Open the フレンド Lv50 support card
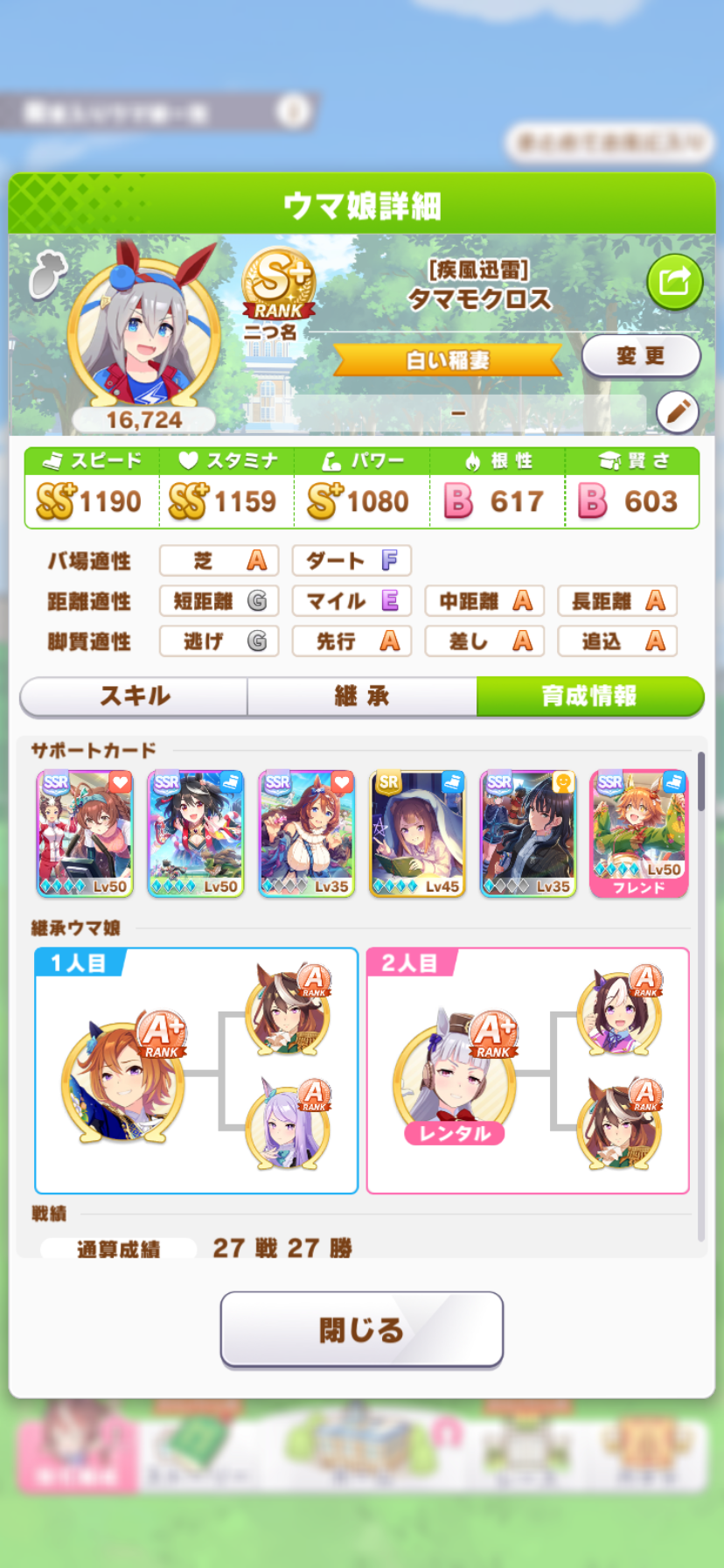Viewport: 724px width, 1568px height. tap(638, 833)
